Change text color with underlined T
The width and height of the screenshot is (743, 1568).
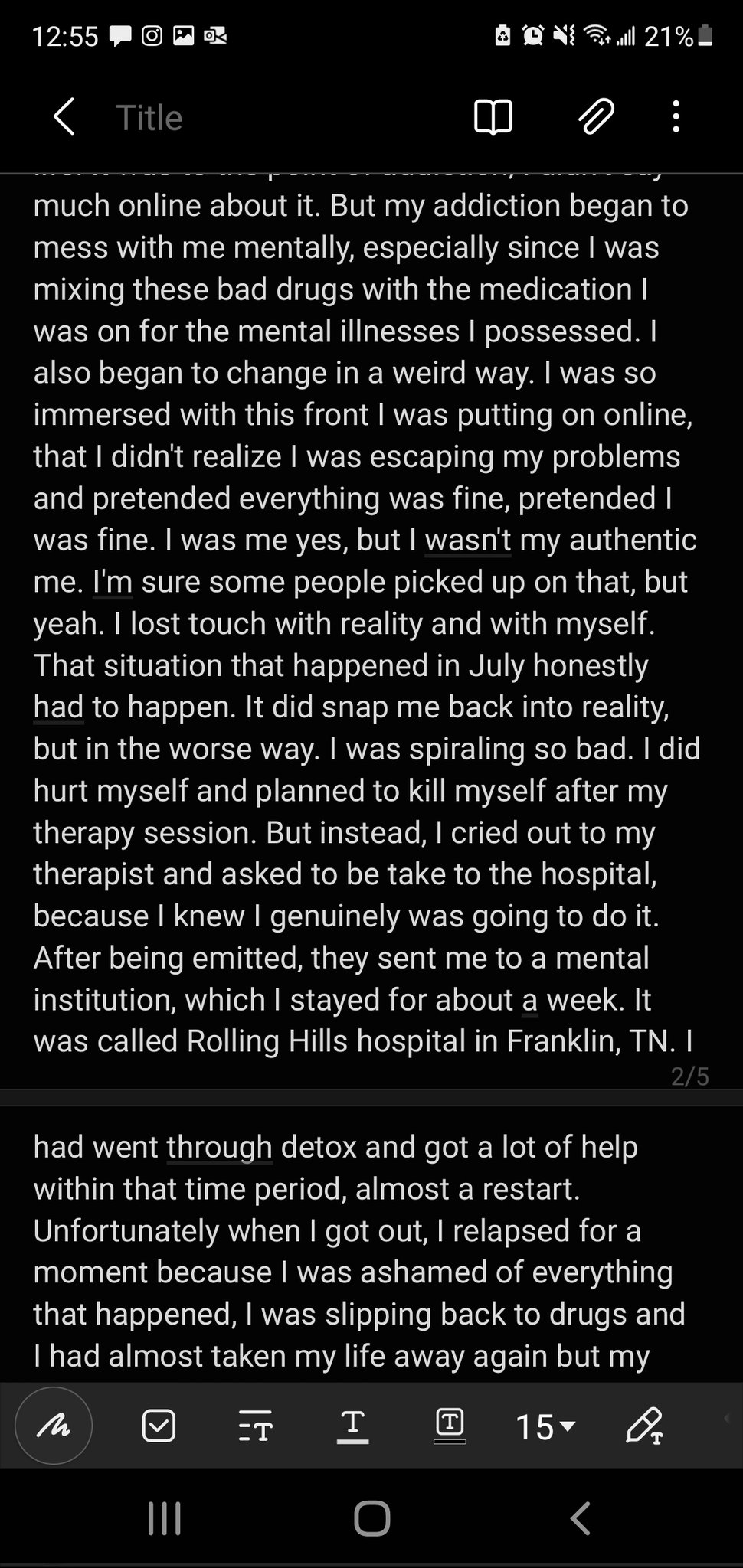(352, 1426)
